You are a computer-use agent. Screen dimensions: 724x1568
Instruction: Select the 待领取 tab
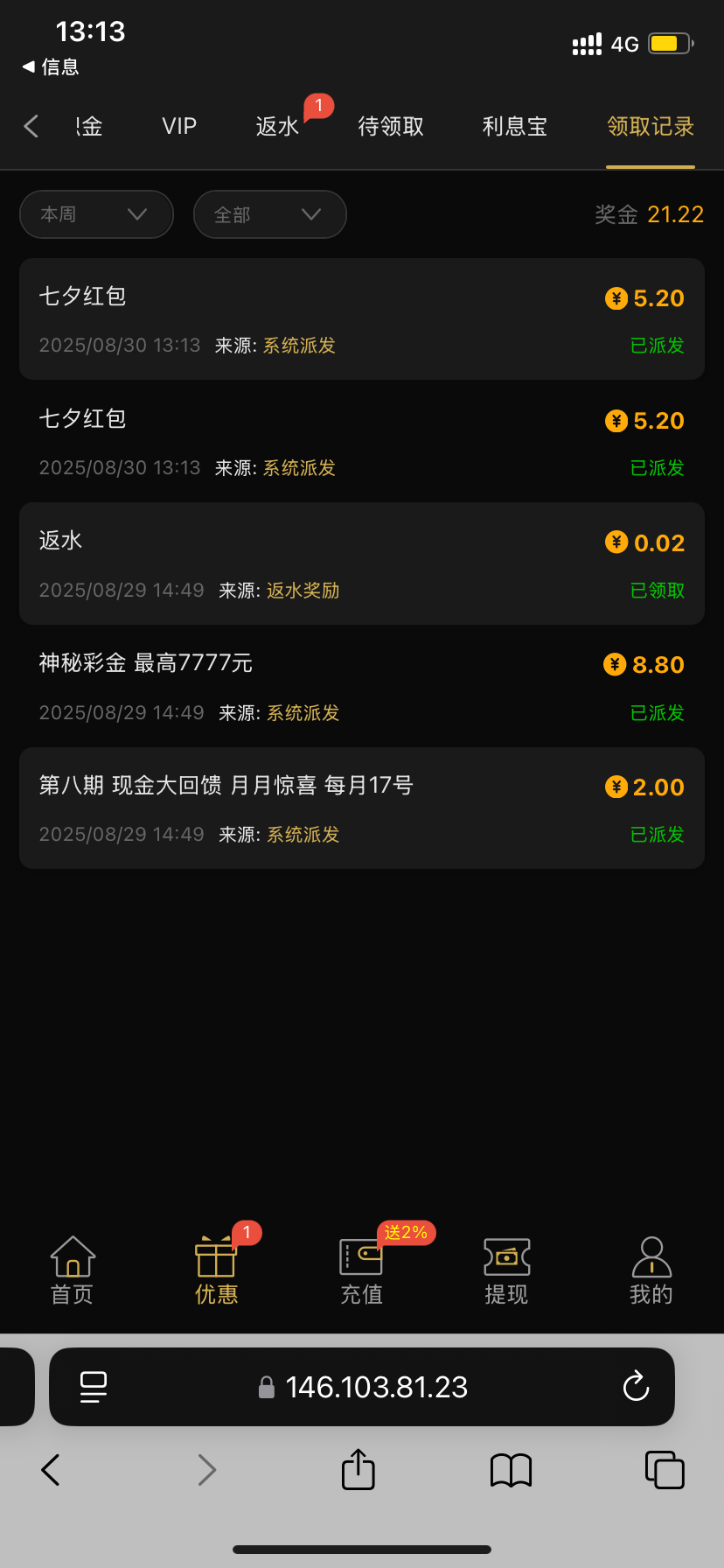point(391,126)
